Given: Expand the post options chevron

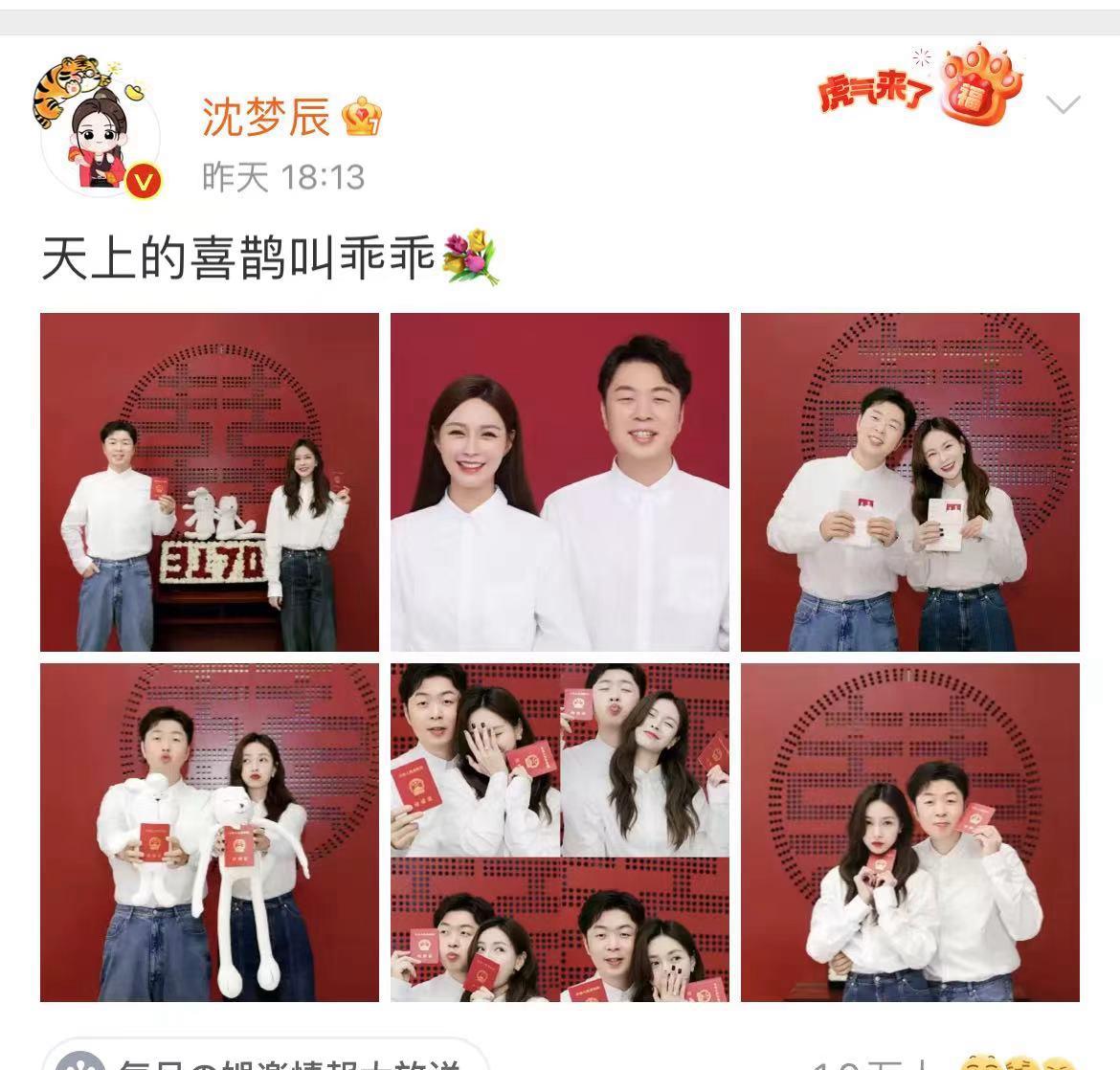Looking at the screenshot, I should pyautogui.click(x=1064, y=104).
